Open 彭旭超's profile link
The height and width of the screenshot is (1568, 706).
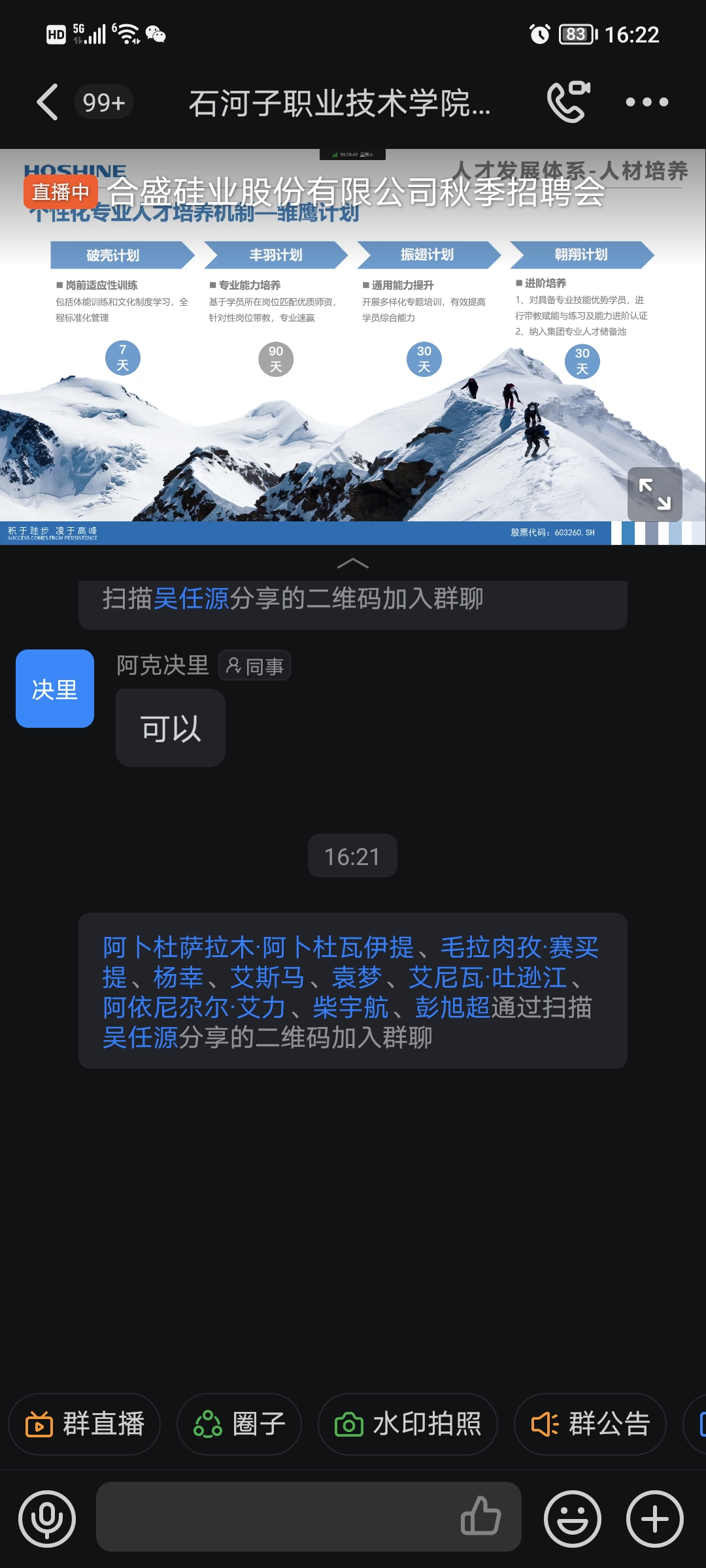pos(452,1007)
